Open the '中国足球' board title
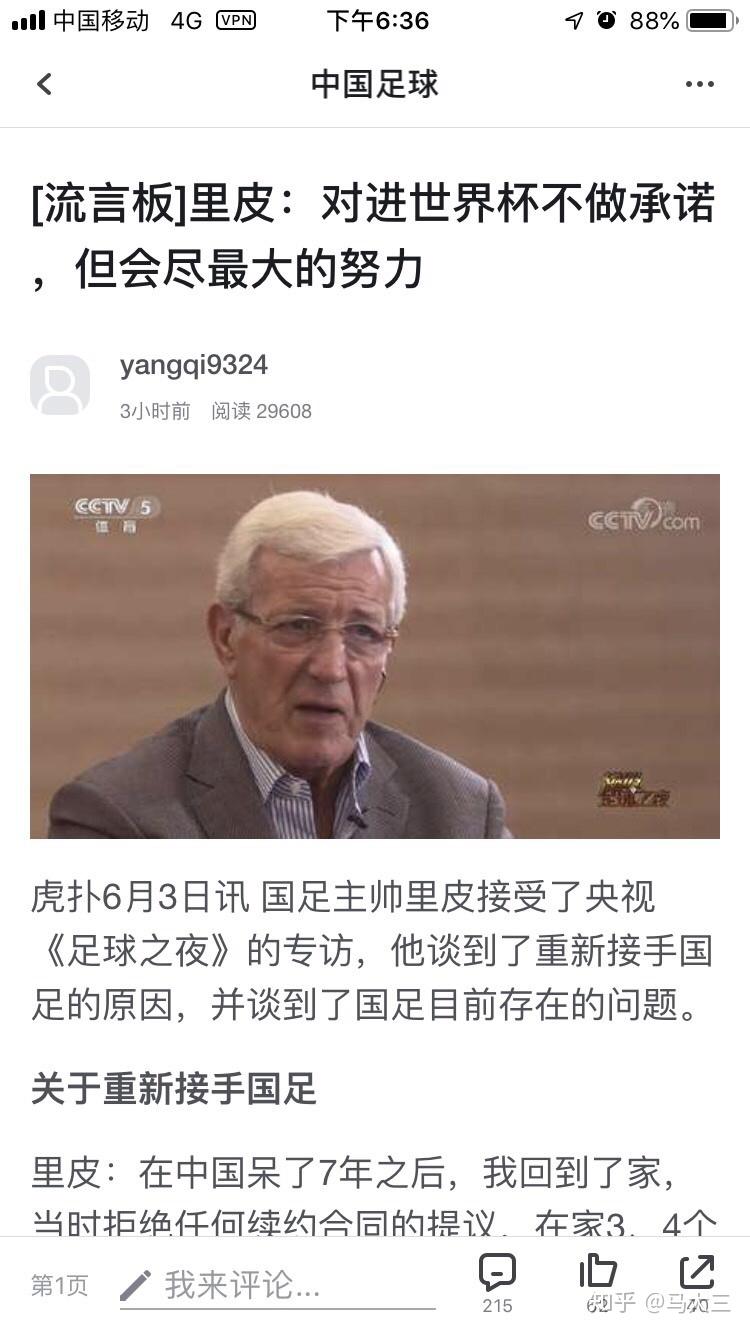Screen dimensions: 750x1334 coord(375,84)
